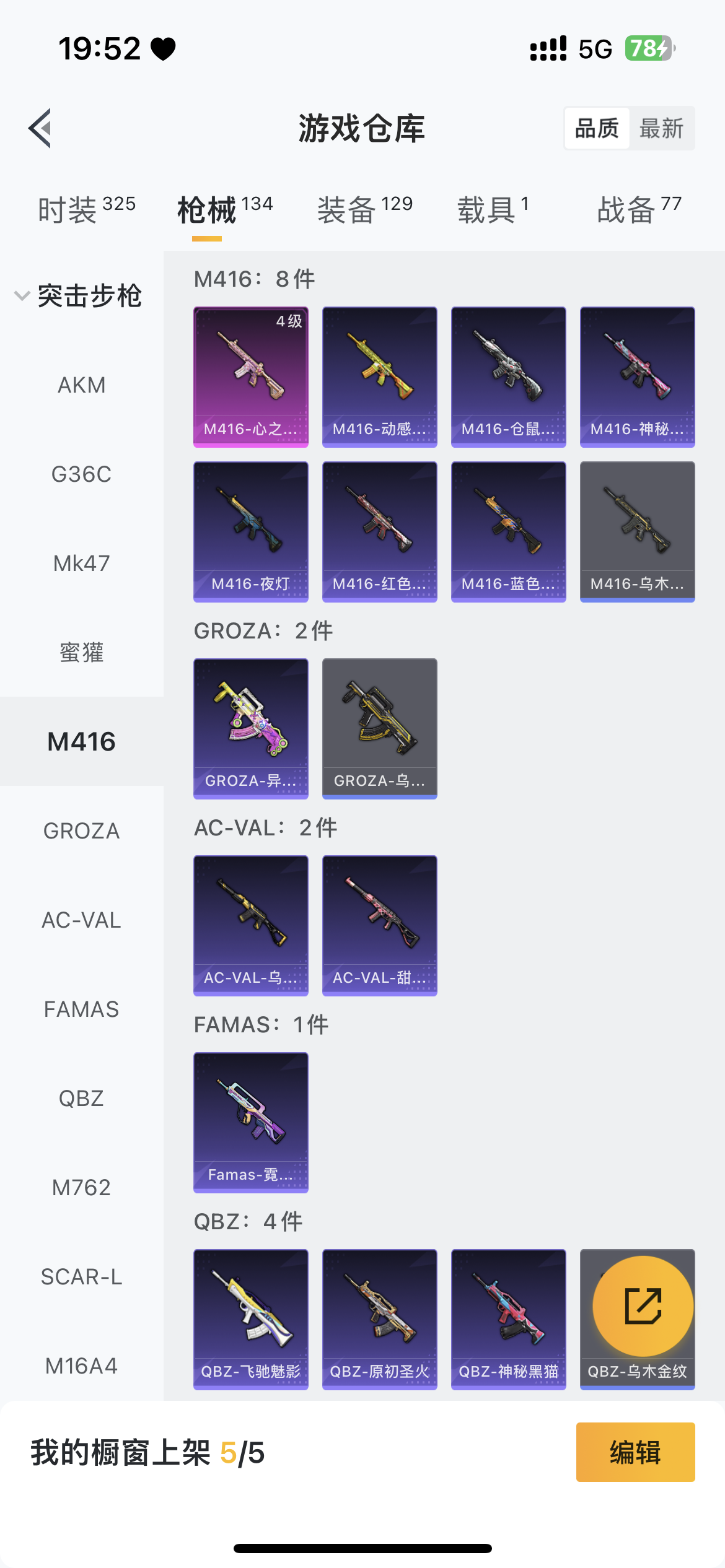Screen dimensions: 725x1568
Task: Sort items by 品质
Action: 597,128
